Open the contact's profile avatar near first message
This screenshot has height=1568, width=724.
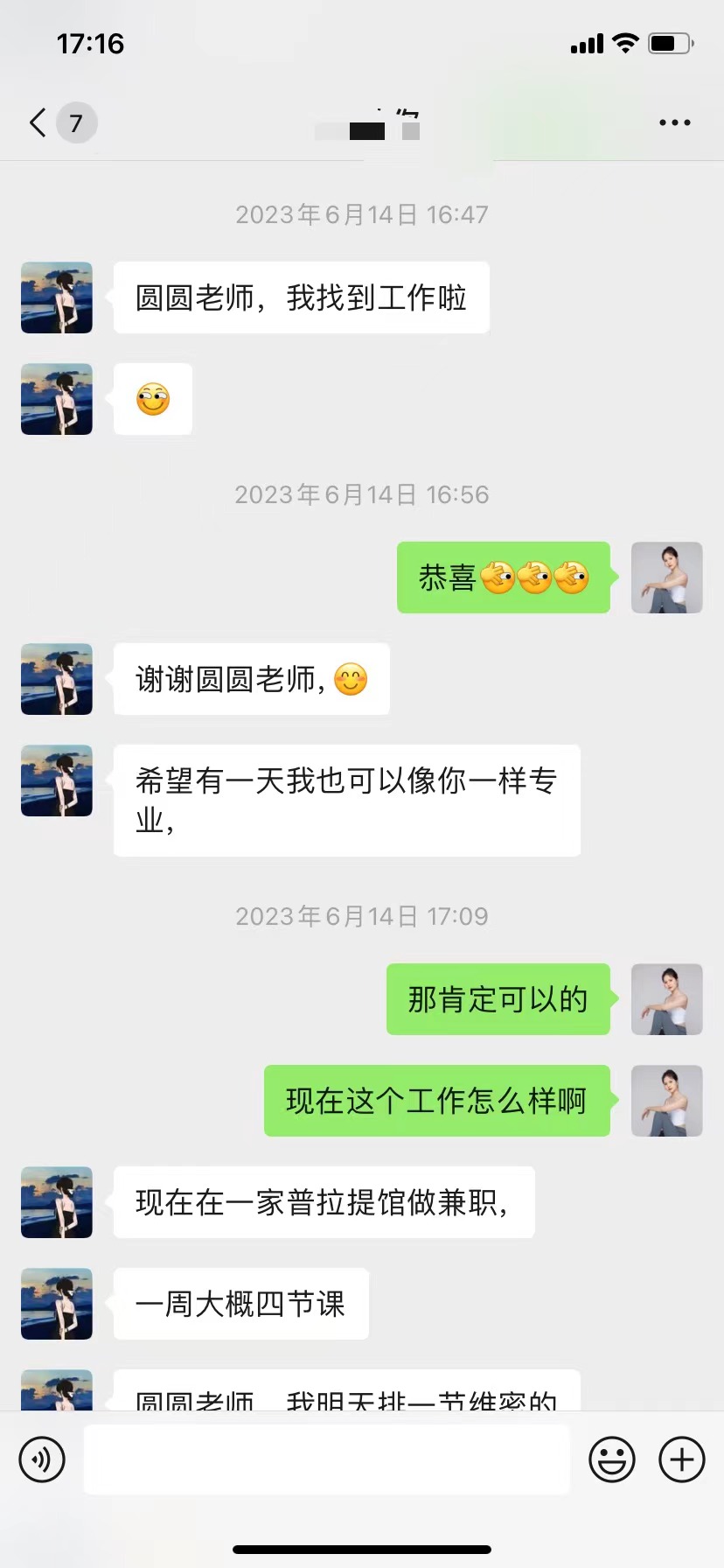(56, 298)
